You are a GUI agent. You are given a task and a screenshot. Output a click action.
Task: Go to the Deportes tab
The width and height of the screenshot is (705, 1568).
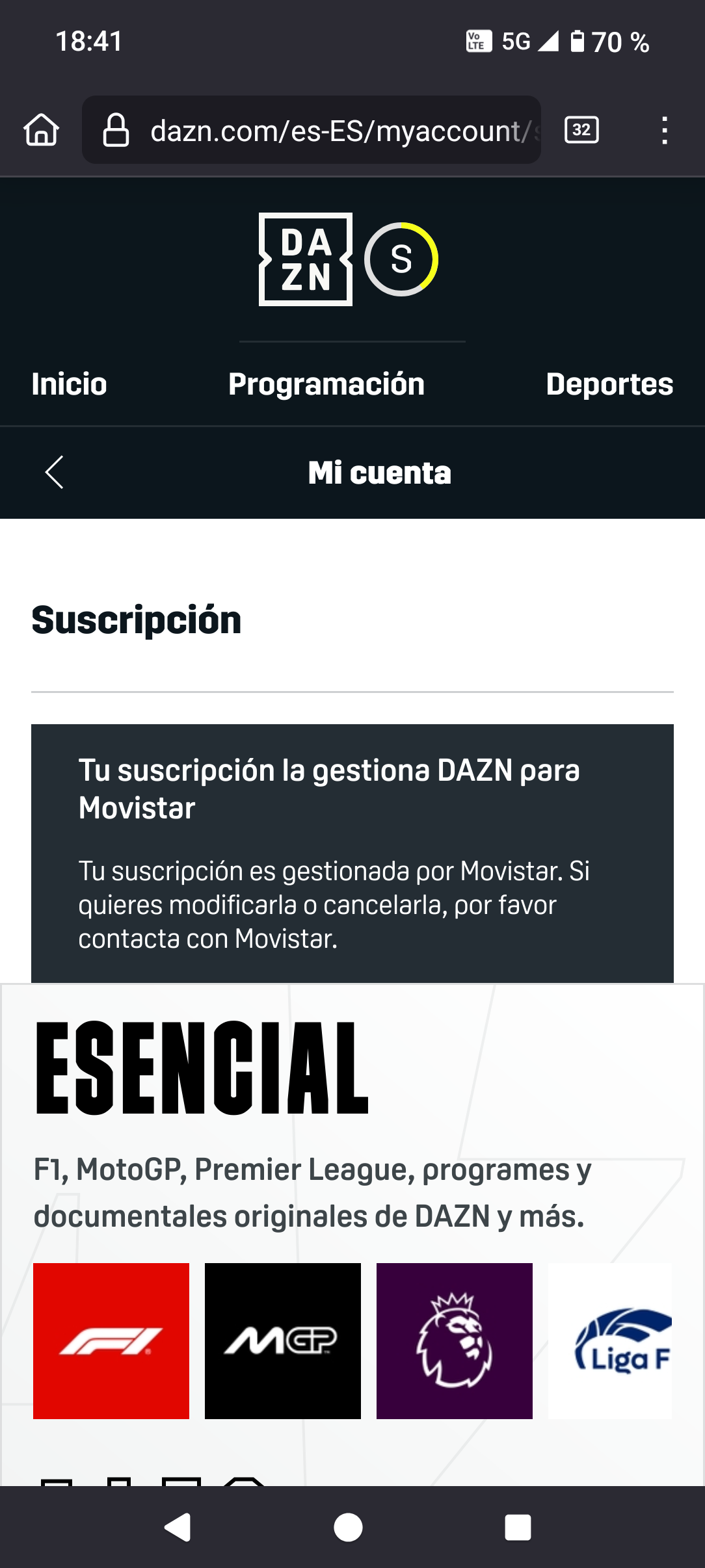[x=609, y=384]
